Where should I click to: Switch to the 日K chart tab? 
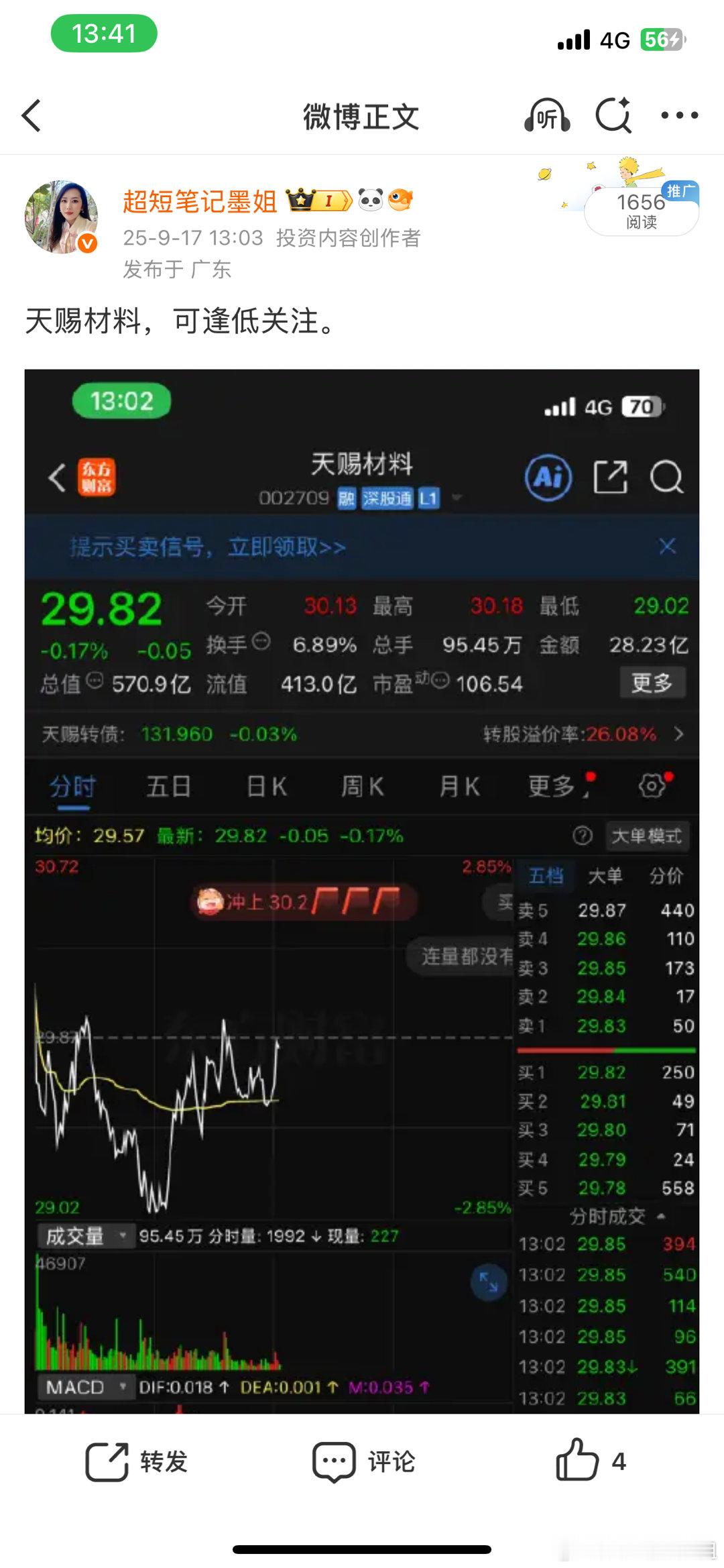click(x=268, y=787)
